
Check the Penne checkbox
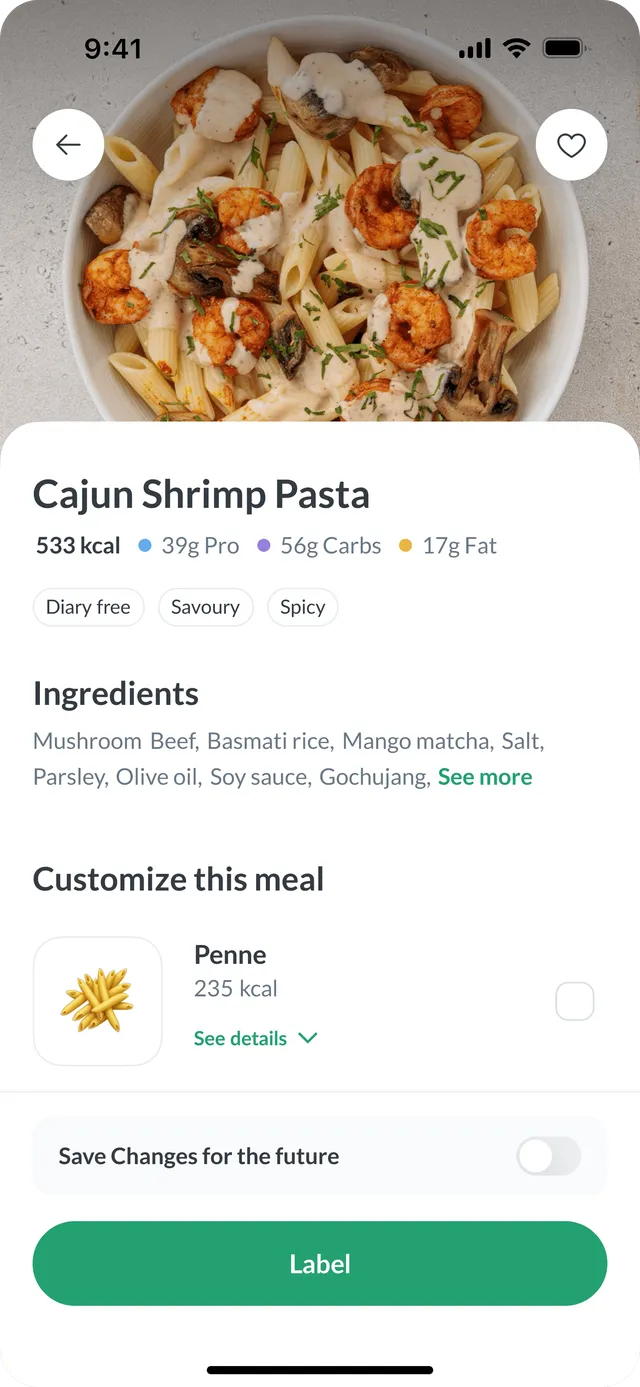tap(575, 1001)
